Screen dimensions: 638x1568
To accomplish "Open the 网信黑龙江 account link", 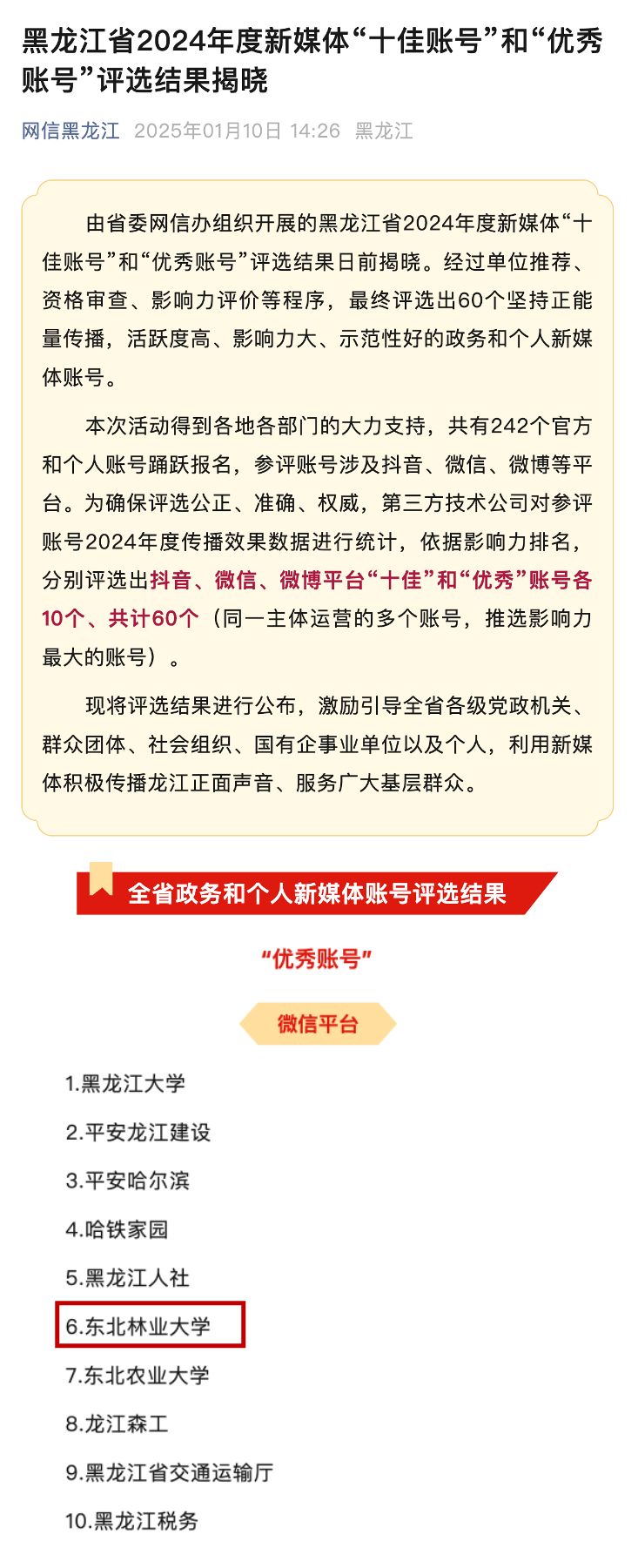I will pos(71,131).
